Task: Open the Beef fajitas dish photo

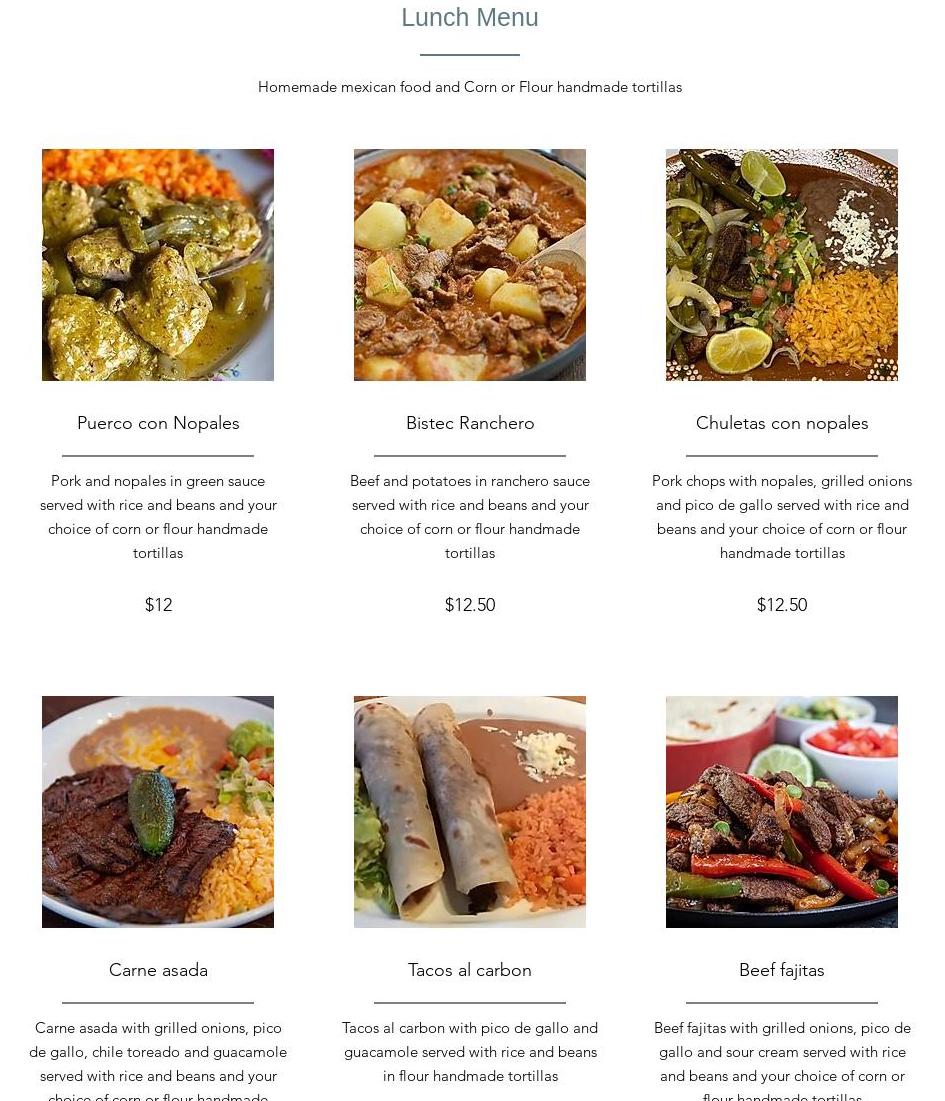Action: point(782,812)
